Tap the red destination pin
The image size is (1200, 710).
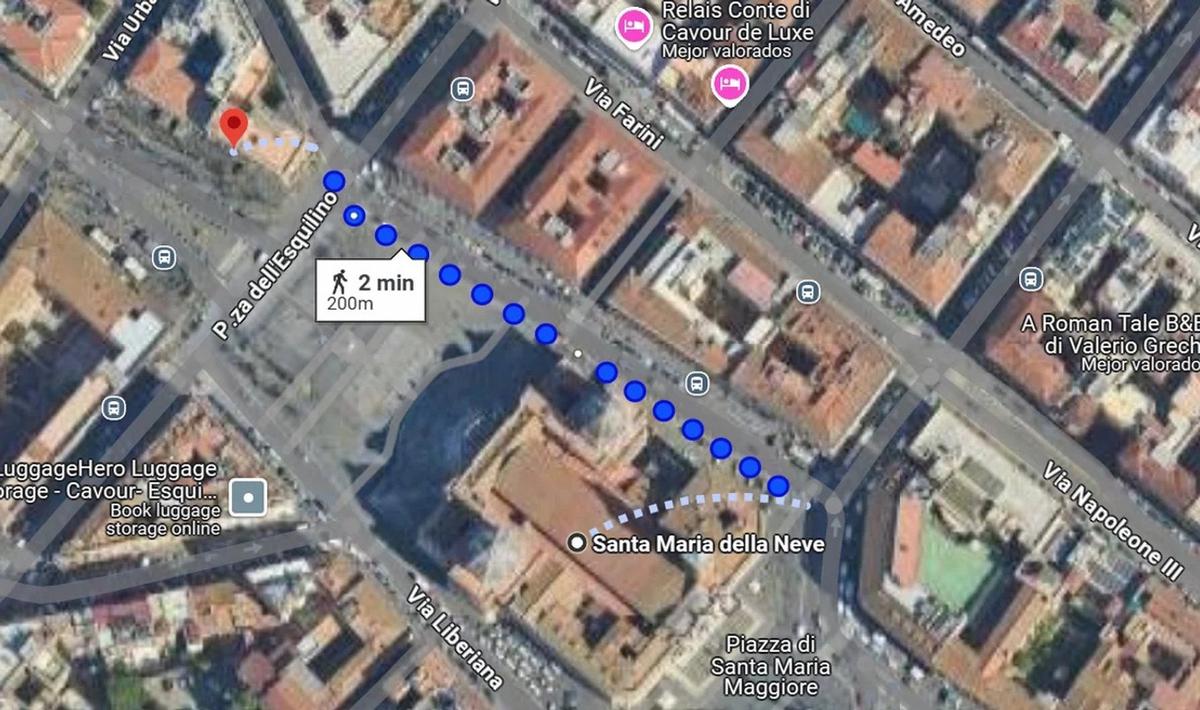tap(233, 127)
